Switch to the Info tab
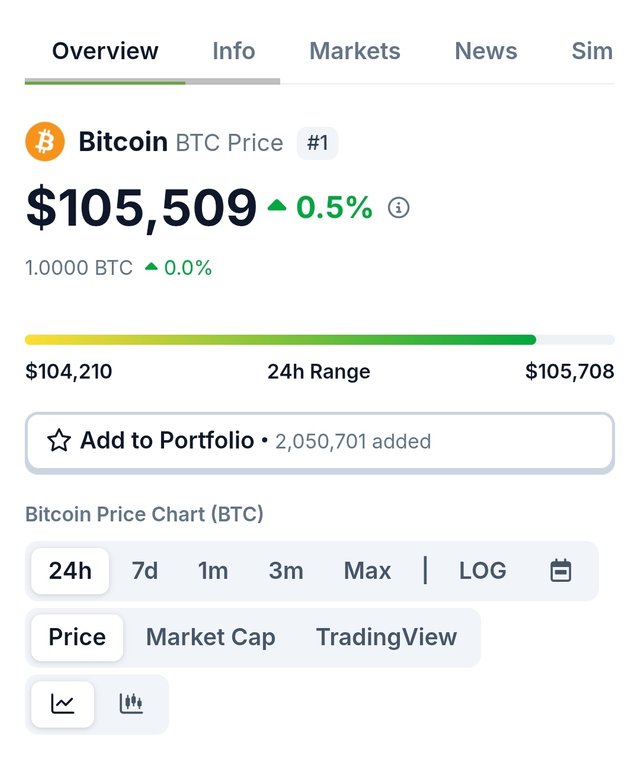The width and height of the screenshot is (640, 767). pos(233,51)
